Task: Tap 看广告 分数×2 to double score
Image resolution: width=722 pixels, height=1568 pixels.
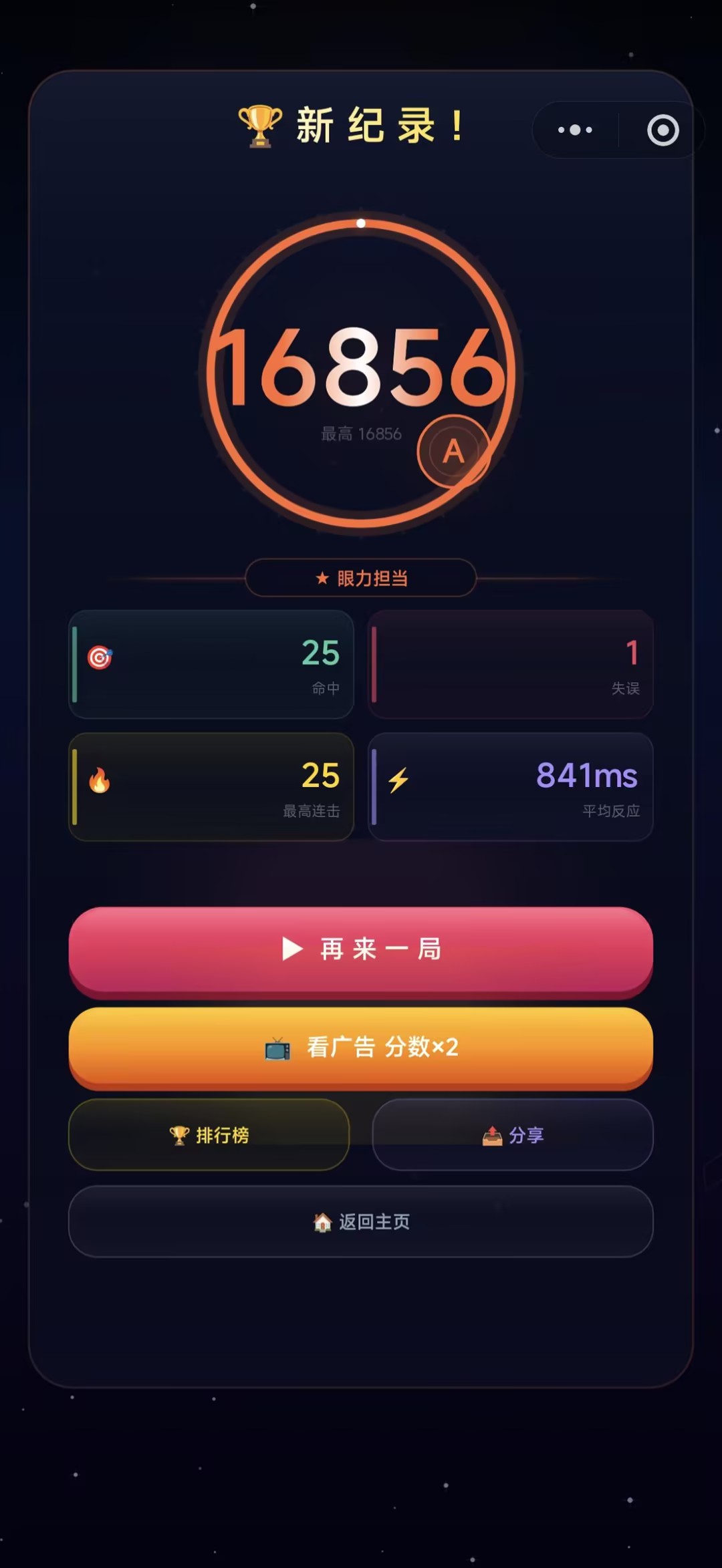Action: (x=361, y=1049)
